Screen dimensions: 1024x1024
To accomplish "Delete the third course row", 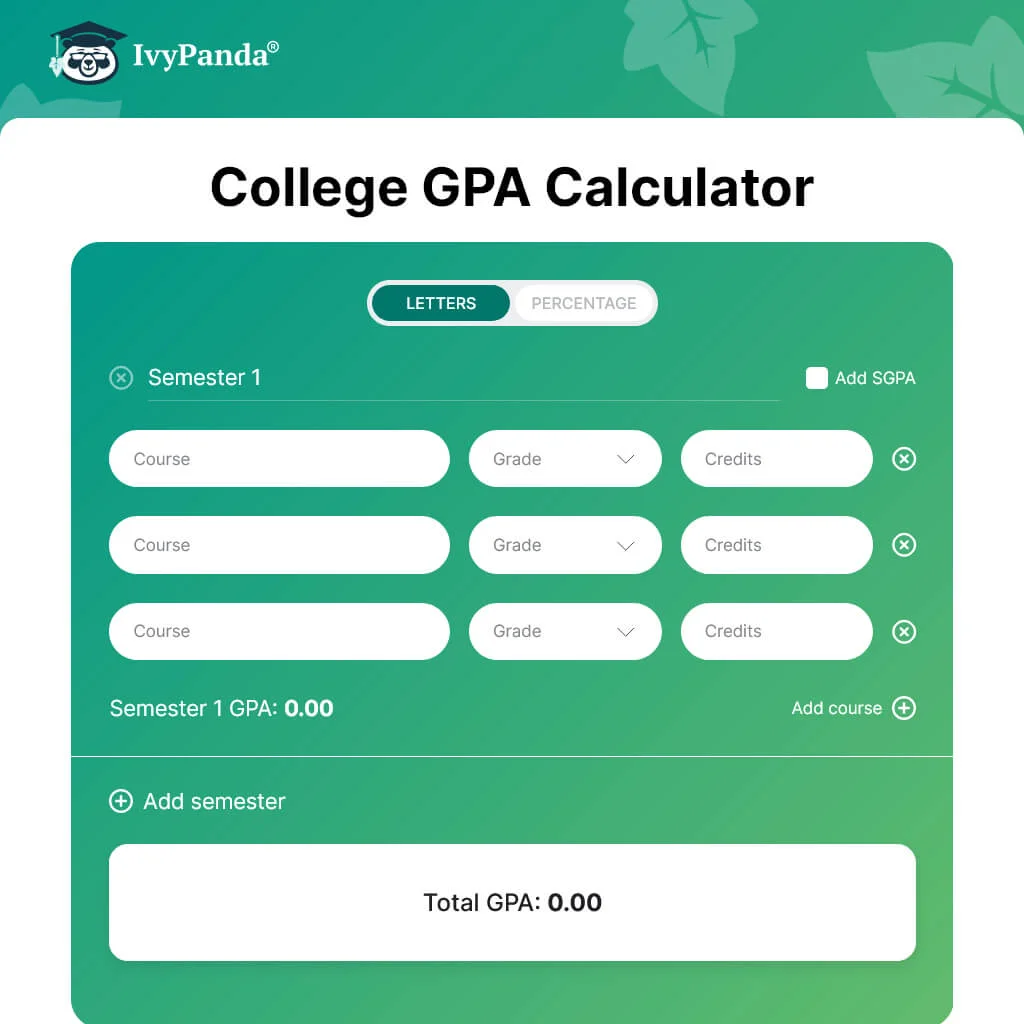I will (x=904, y=632).
